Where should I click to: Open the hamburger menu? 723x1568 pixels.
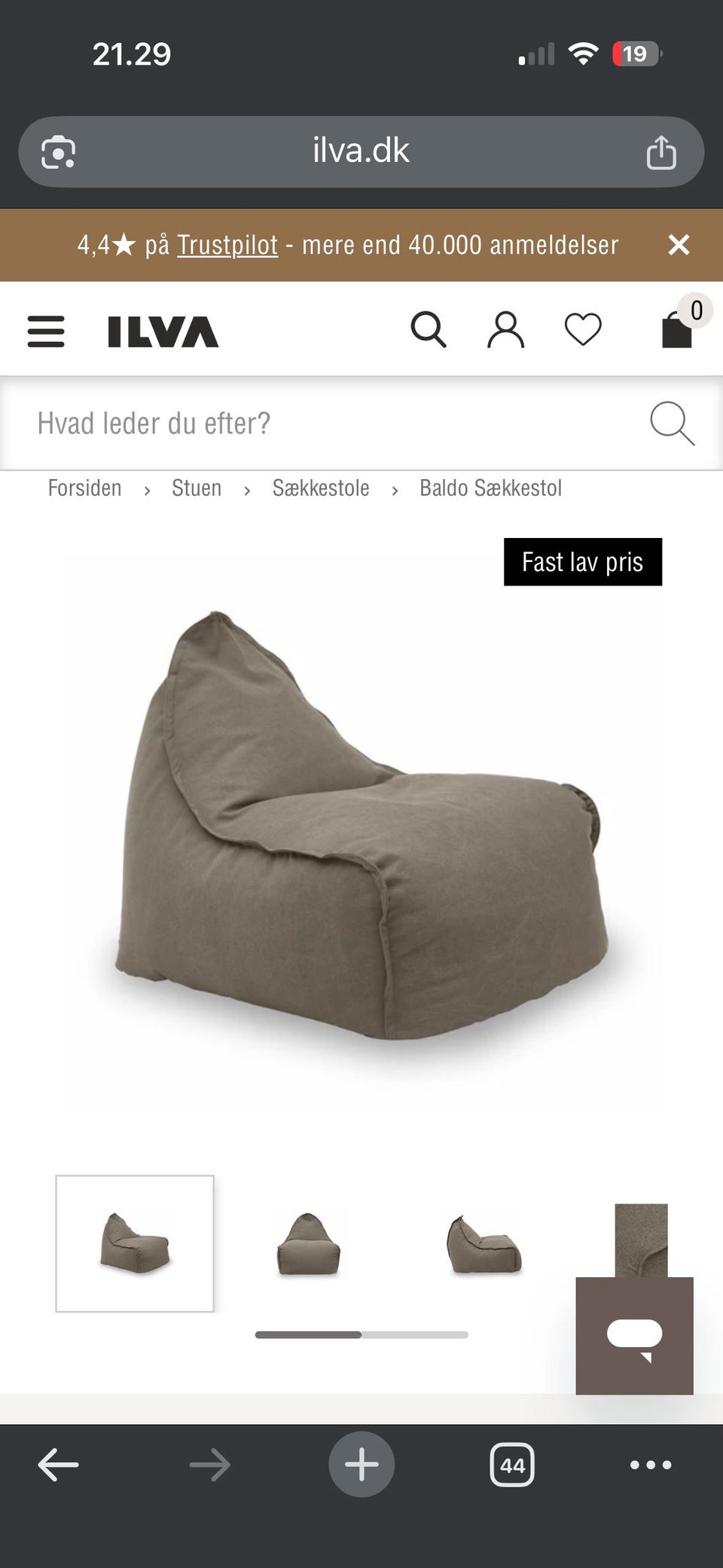(x=46, y=331)
